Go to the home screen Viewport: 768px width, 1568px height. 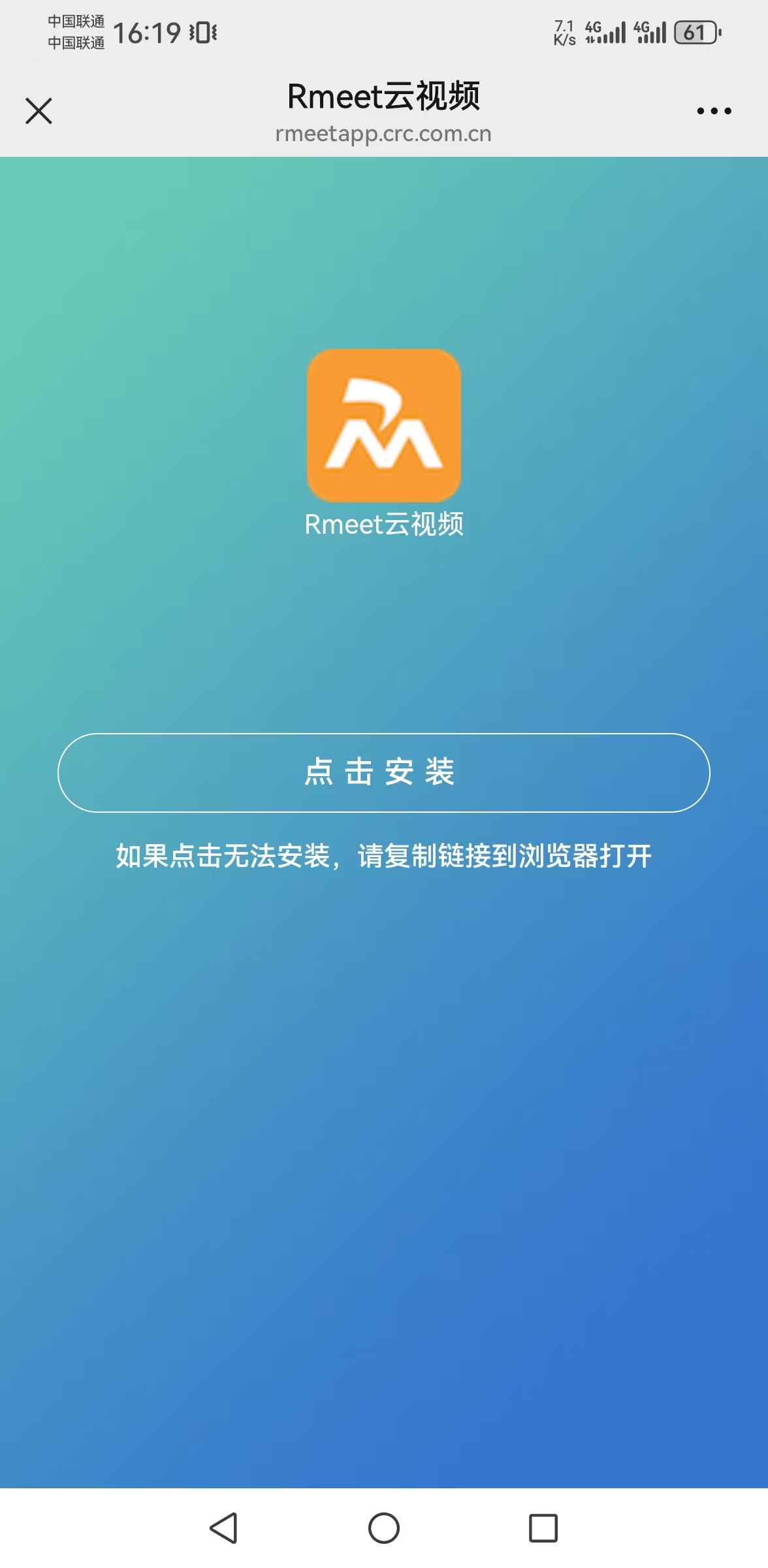[384, 1528]
